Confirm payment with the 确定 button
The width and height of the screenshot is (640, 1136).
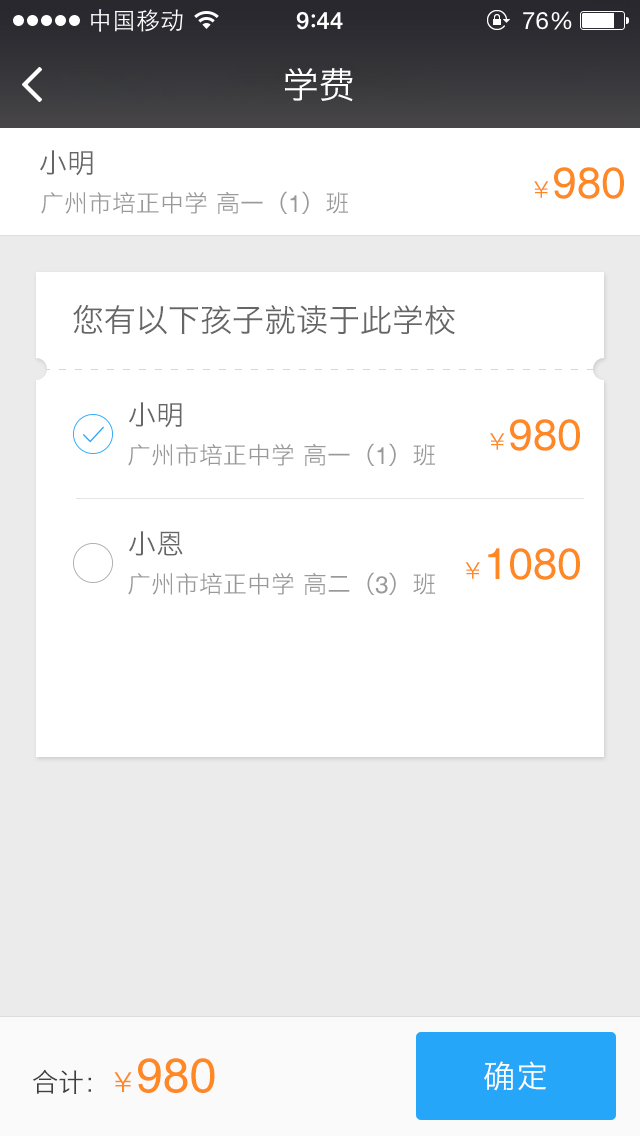click(x=515, y=1076)
